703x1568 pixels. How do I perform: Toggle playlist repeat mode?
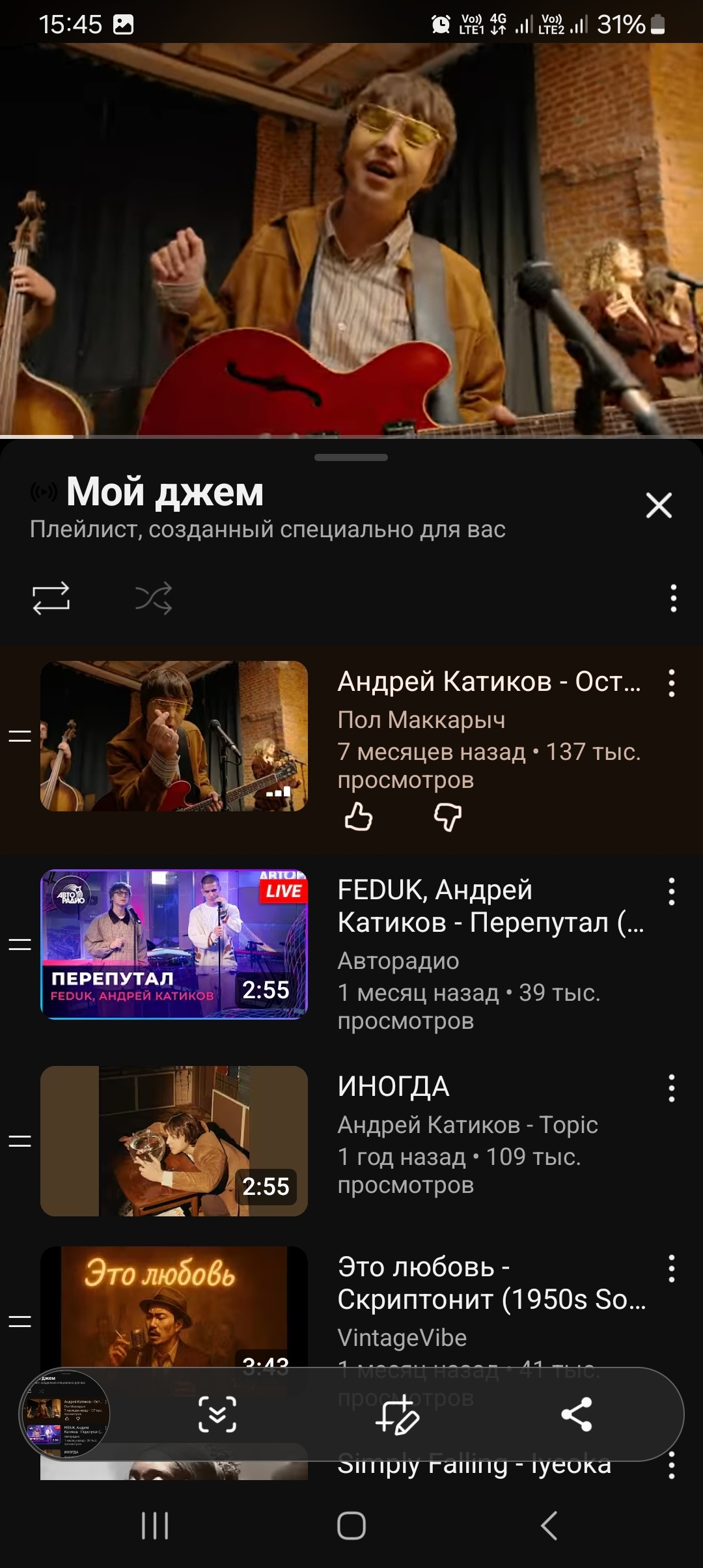pyautogui.click(x=51, y=598)
